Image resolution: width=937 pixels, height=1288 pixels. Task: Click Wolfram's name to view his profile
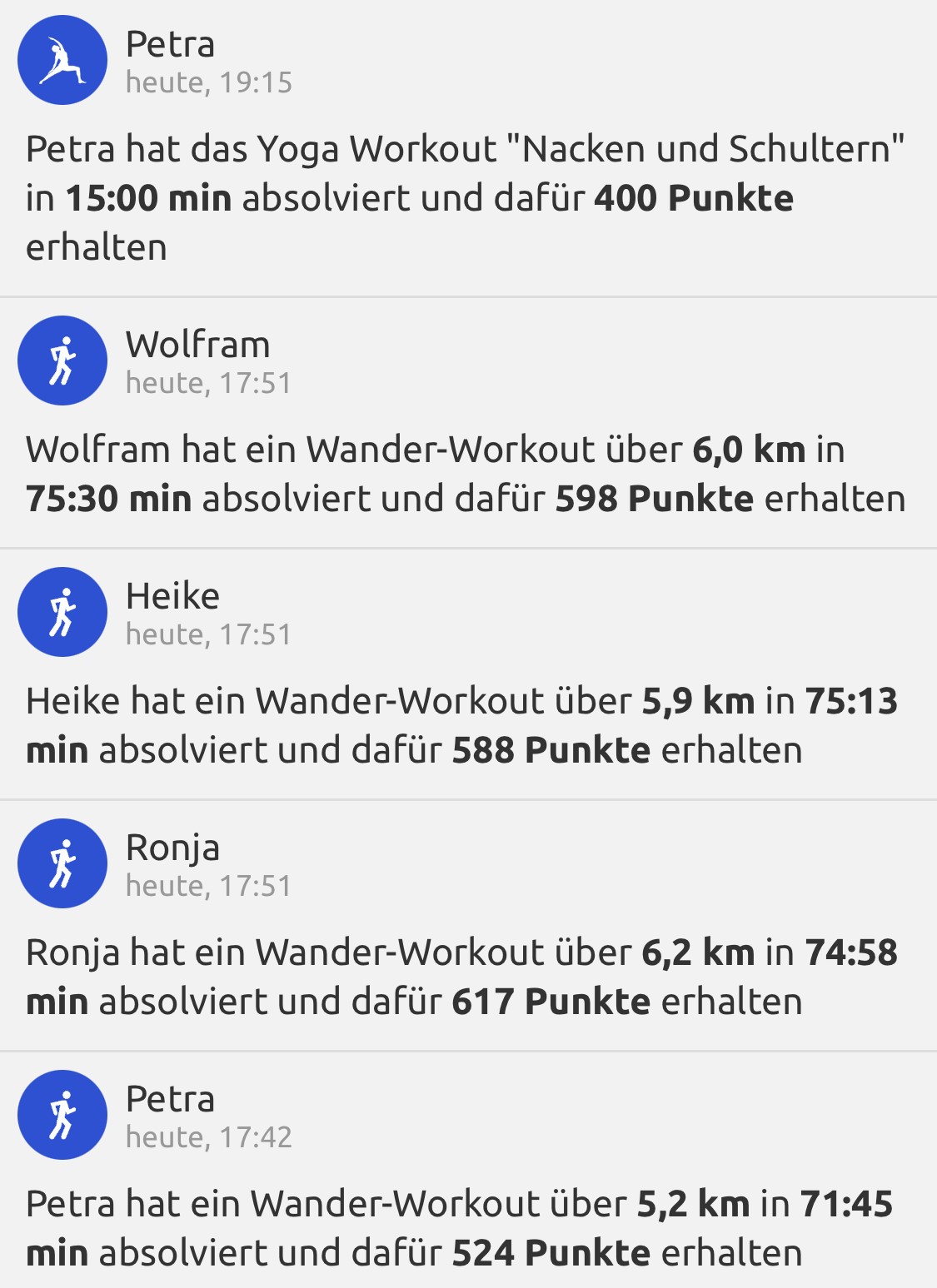pos(197,343)
